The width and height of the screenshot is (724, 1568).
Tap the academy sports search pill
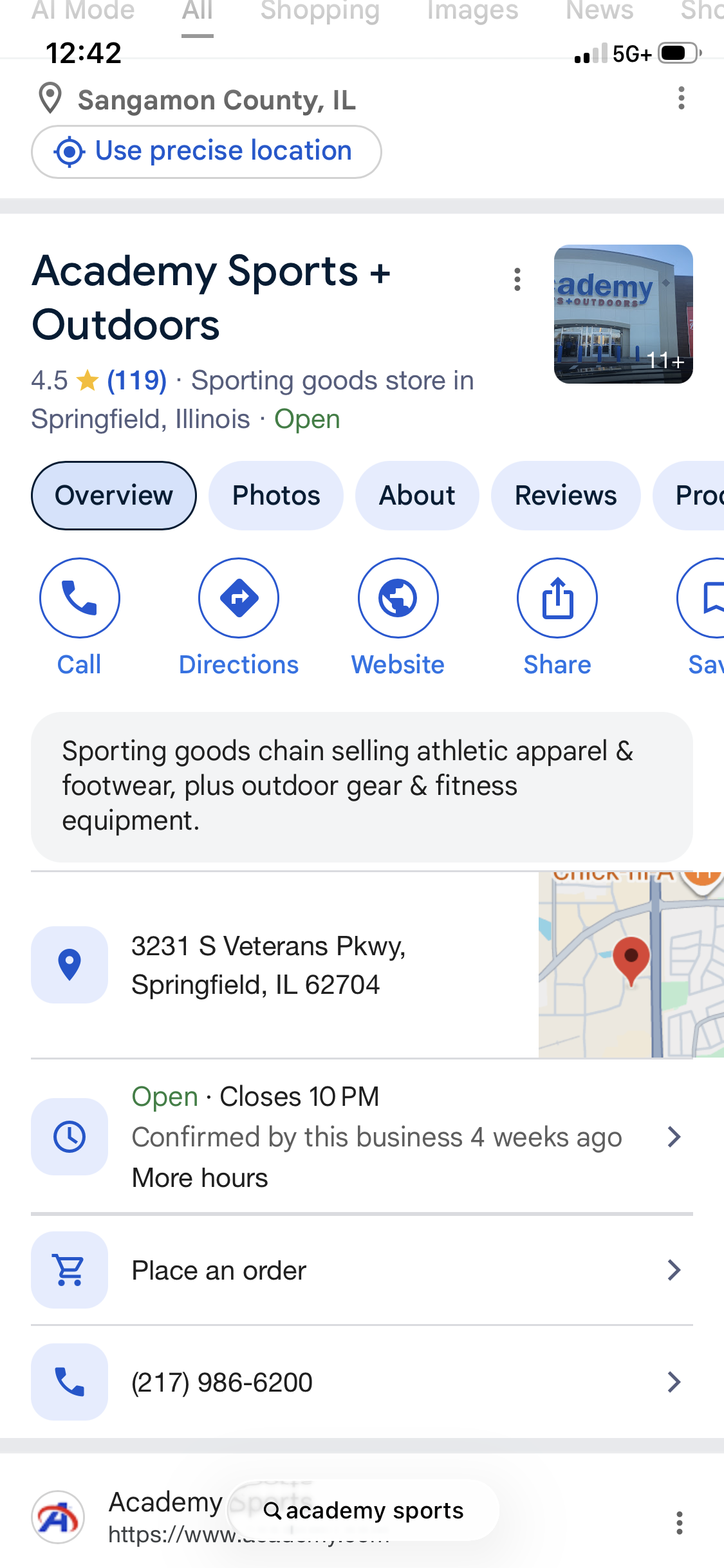click(x=364, y=1510)
